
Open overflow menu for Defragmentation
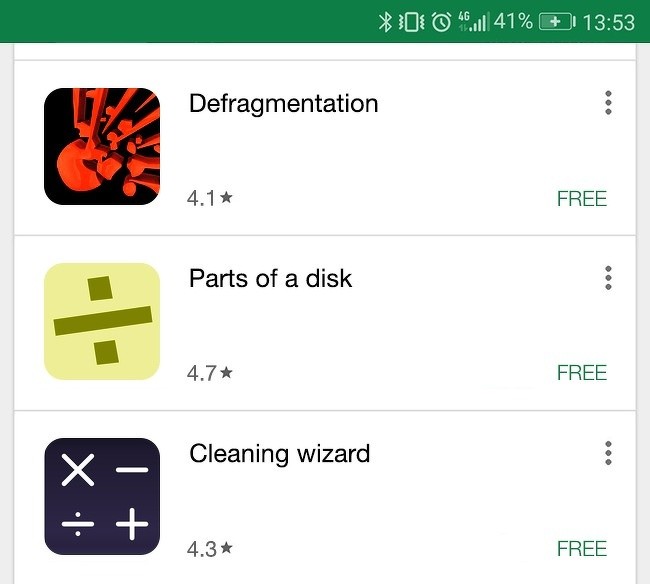pos(608,103)
